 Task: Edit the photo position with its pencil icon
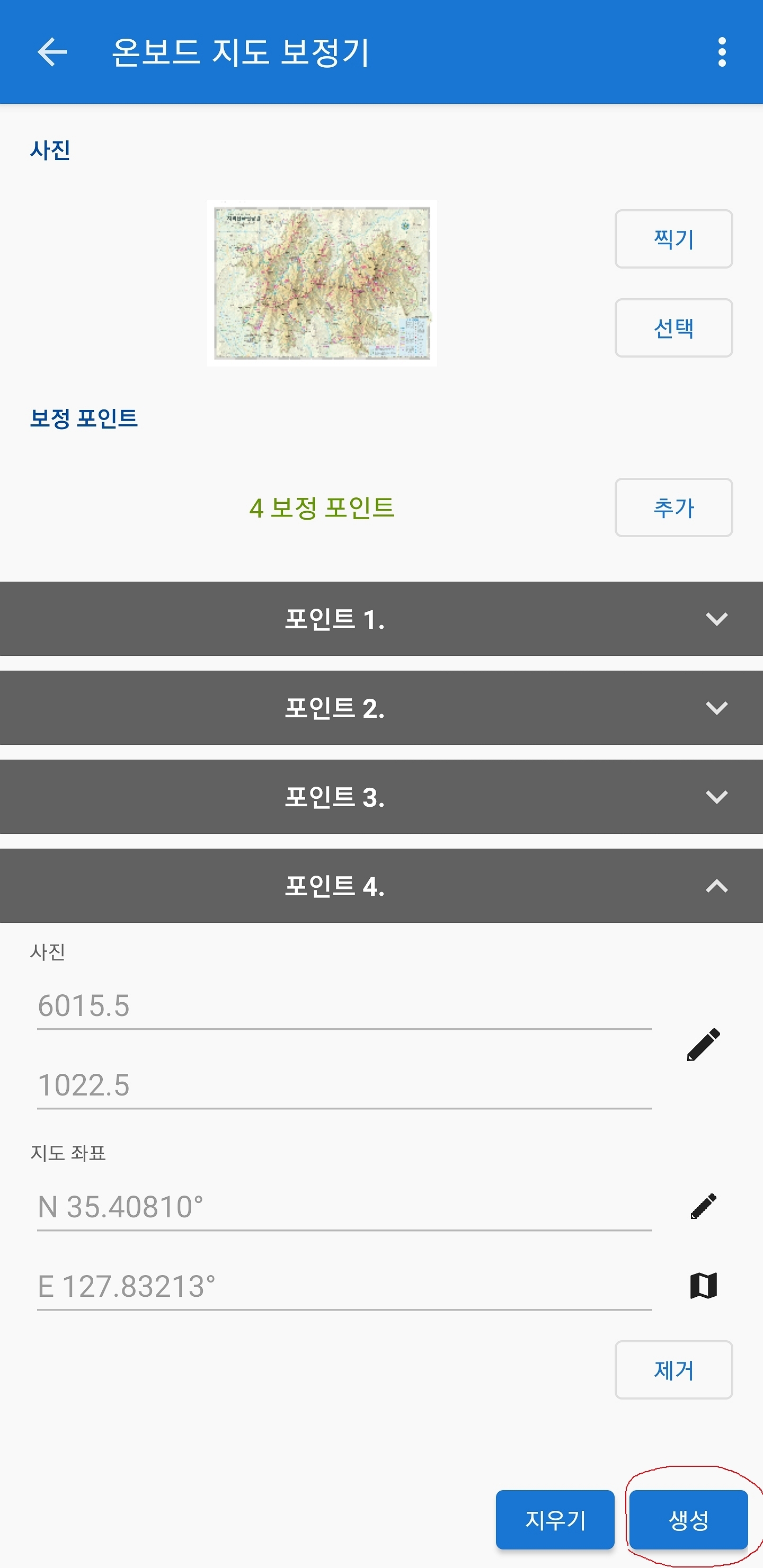click(704, 1045)
